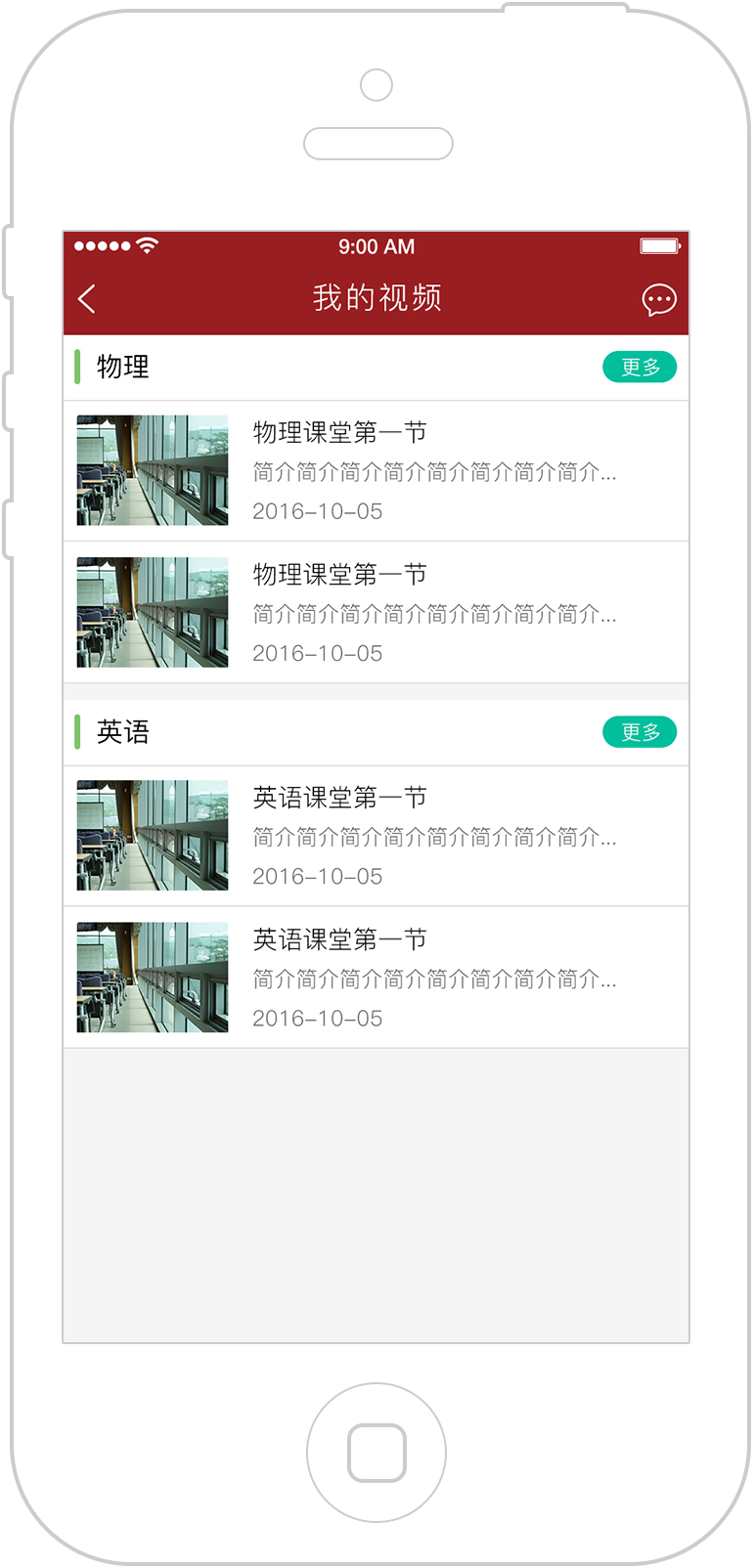Open the chat messages icon
This screenshot has height=1568, width=753.
coord(658,299)
